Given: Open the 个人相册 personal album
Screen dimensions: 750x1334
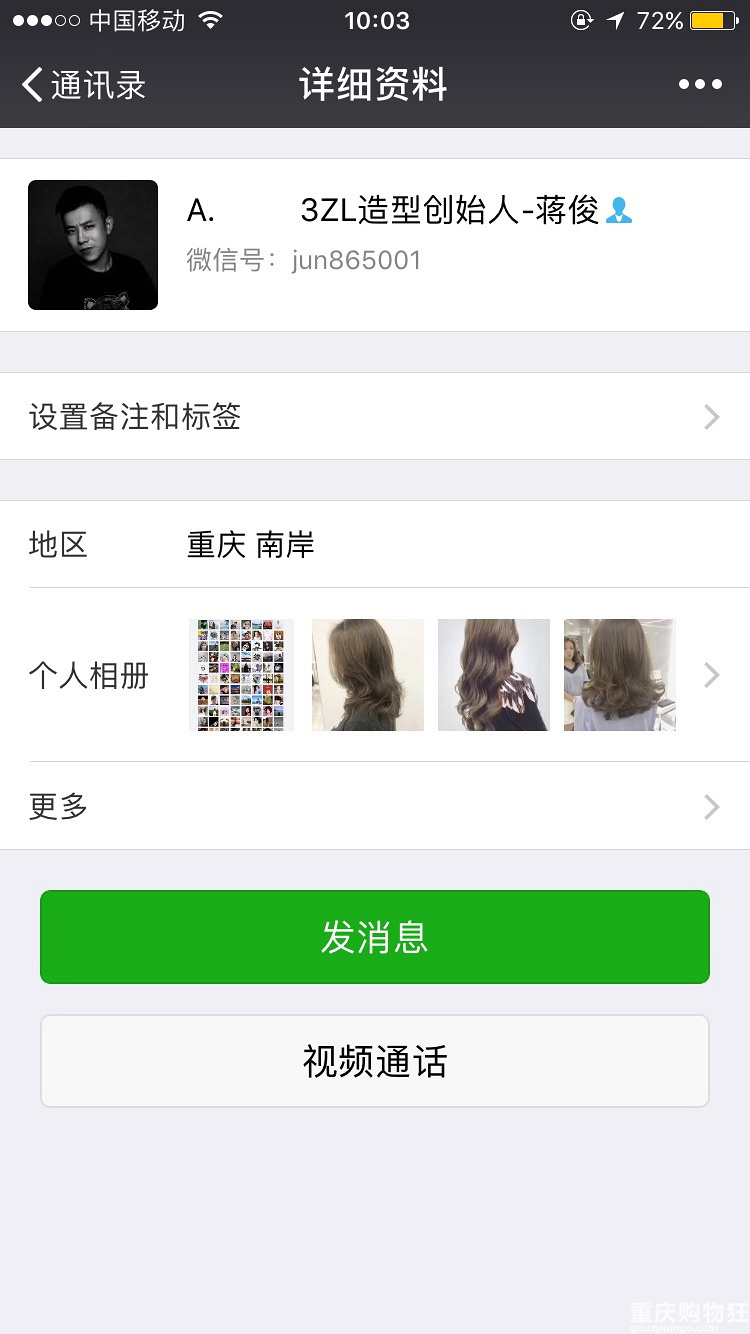Looking at the screenshot, I should click(x=375, y=675).
